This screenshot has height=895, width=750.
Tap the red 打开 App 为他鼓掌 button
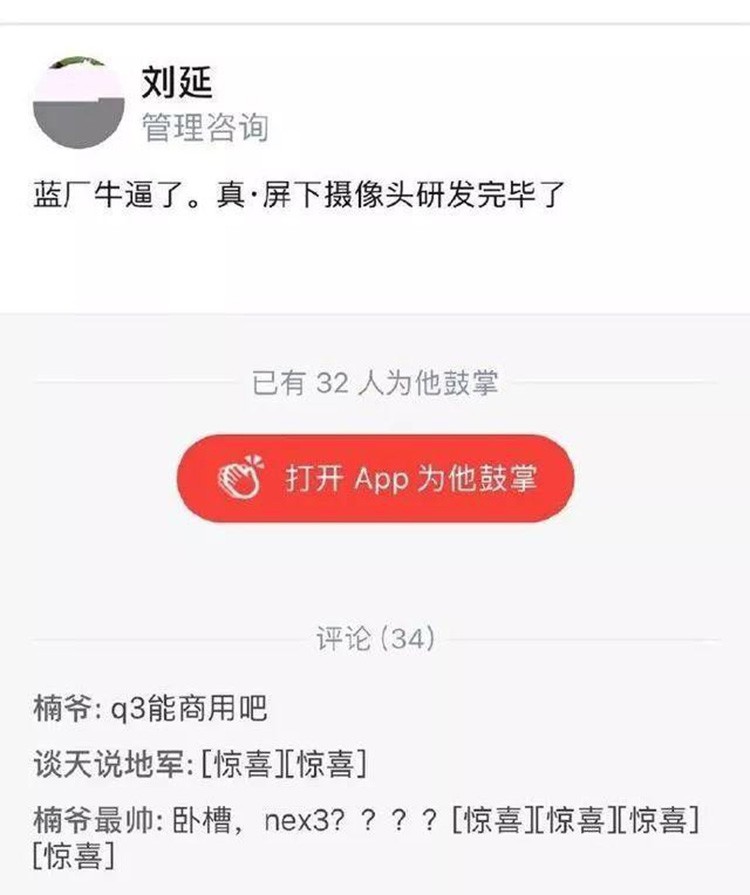click(x=375, y=478)
